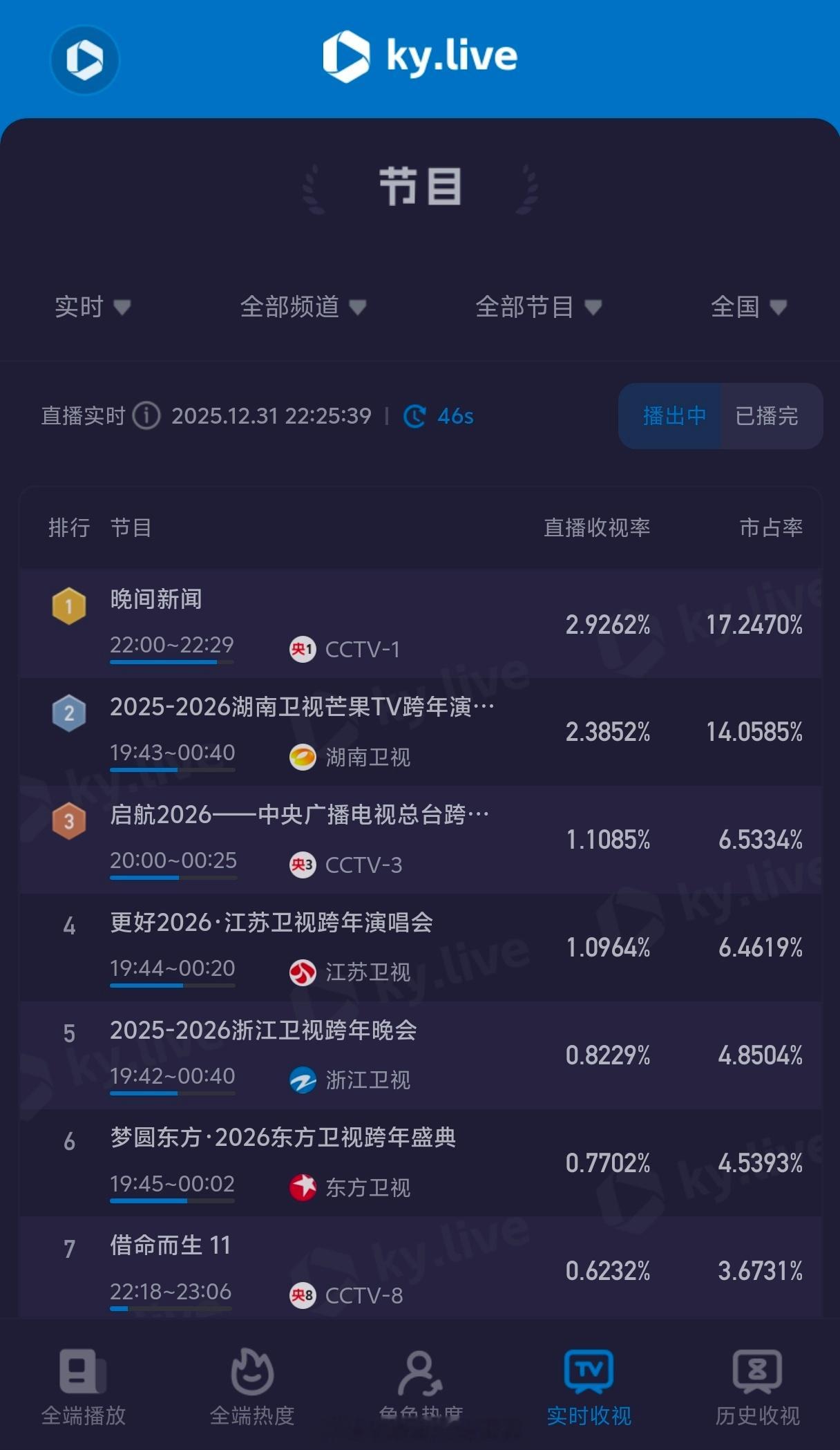Click the ky.live logo icon at top
The height and width of the screenshot is (1450, 840).
coord(347,55)
